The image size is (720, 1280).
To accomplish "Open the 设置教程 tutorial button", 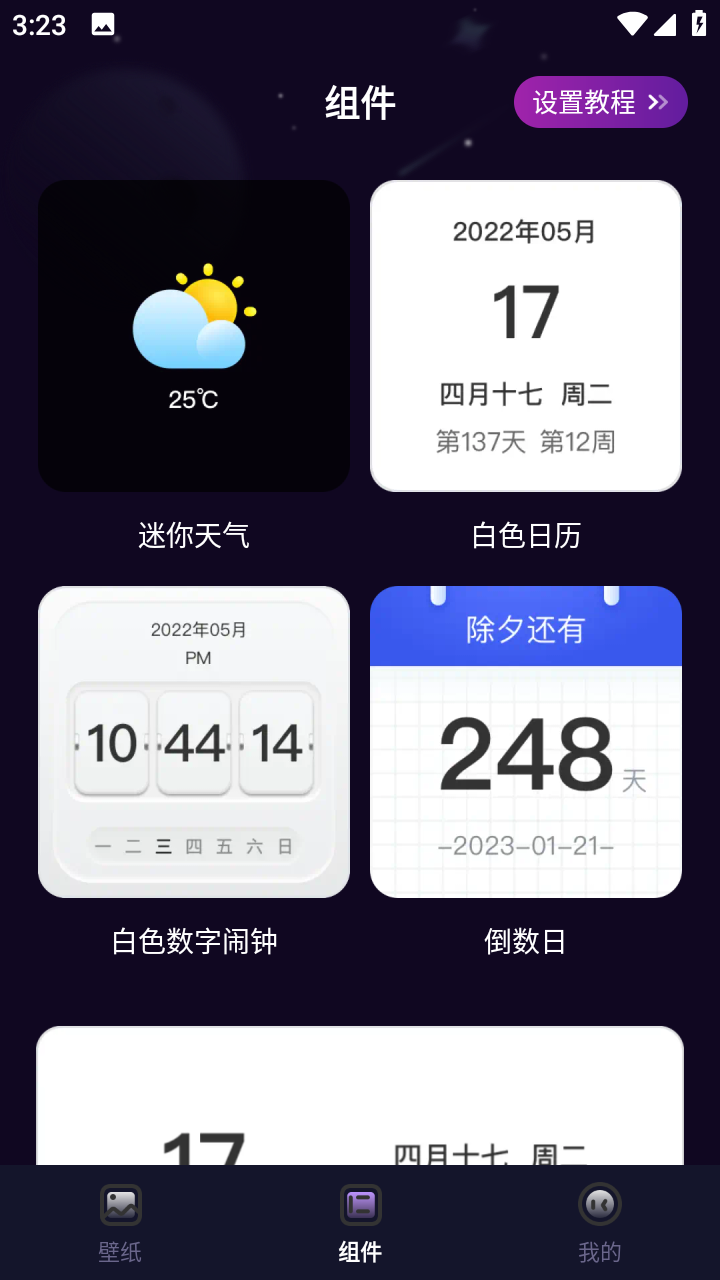I will tap(600, 101).
